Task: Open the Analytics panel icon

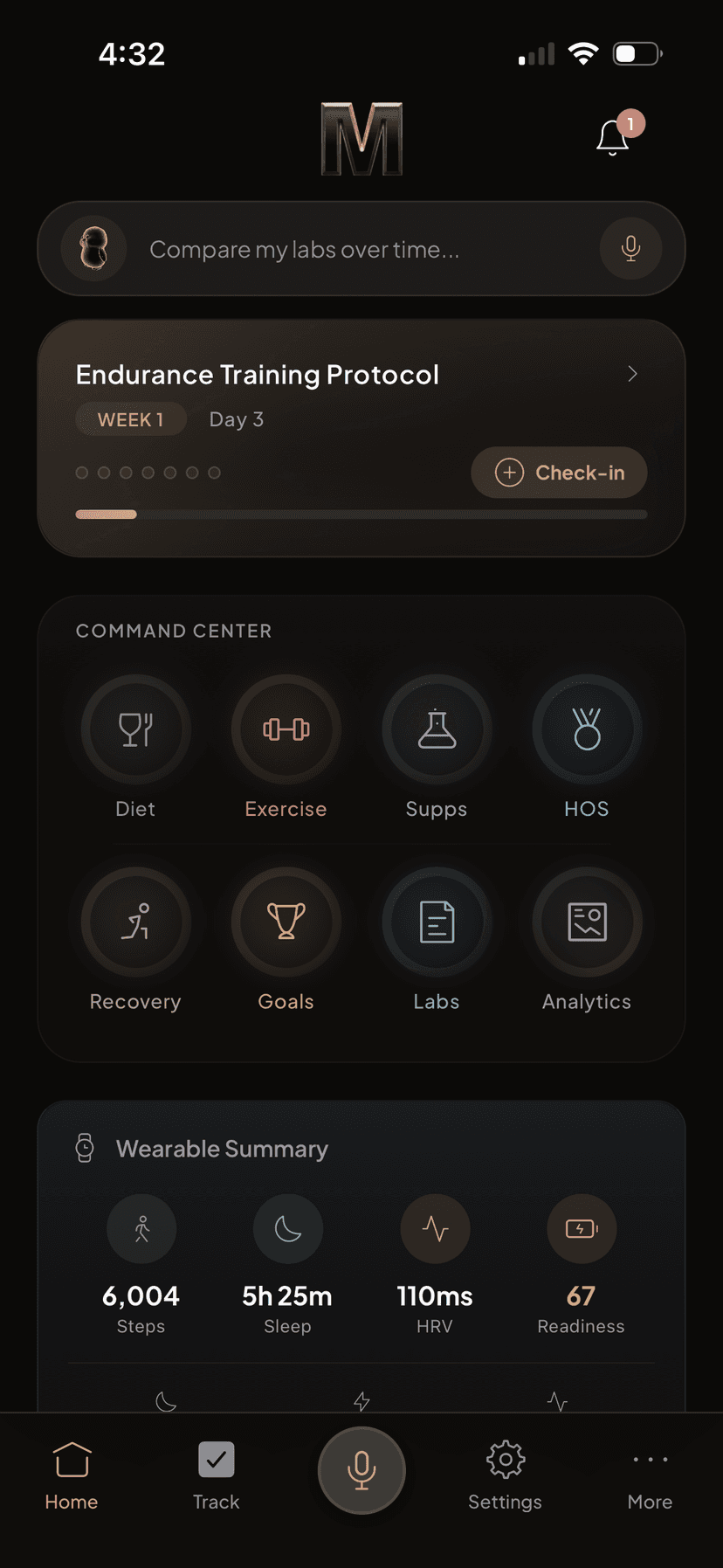Action: 586,922
